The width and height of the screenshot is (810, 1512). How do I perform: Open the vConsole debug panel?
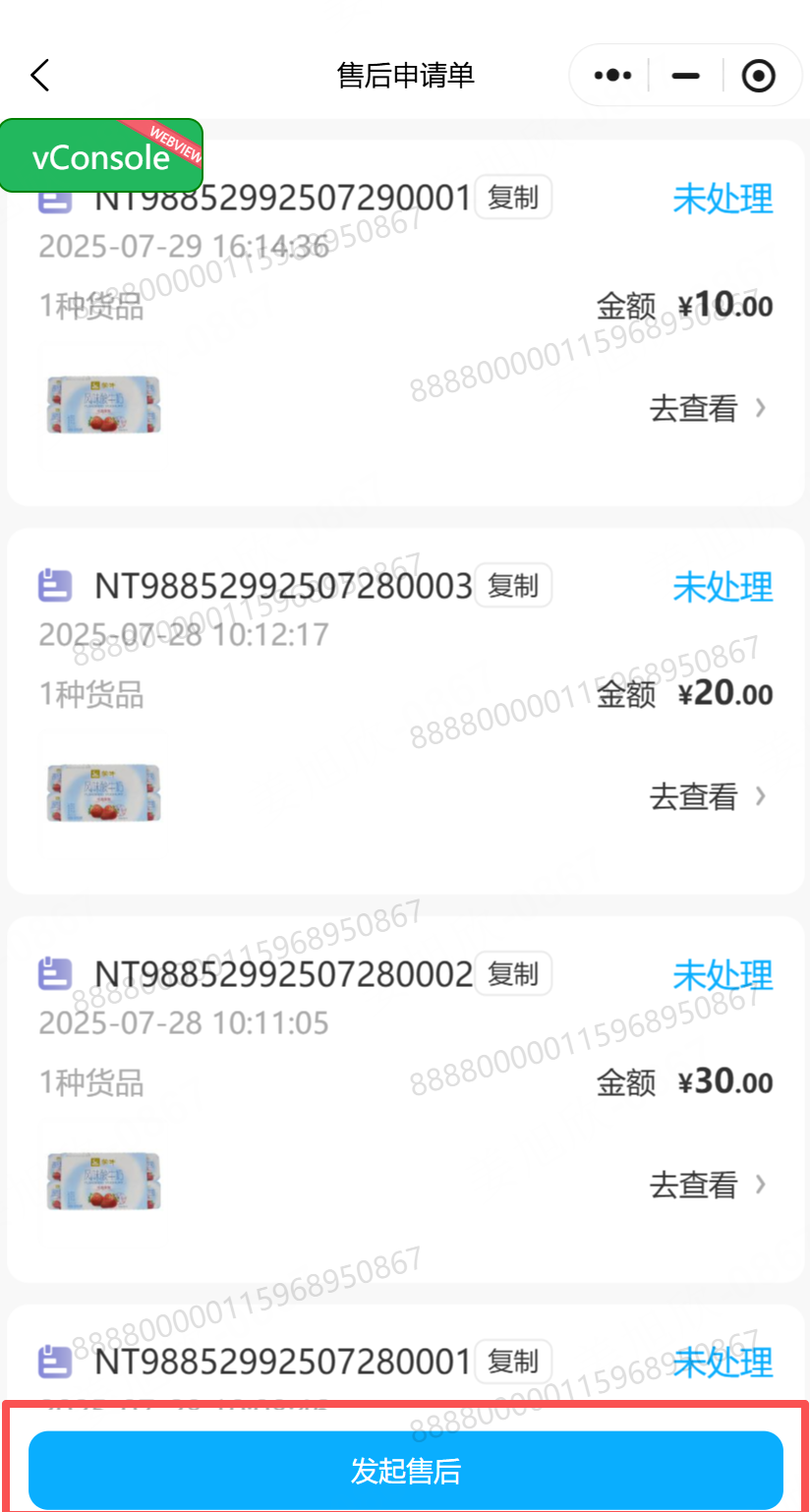click(101, 156)
